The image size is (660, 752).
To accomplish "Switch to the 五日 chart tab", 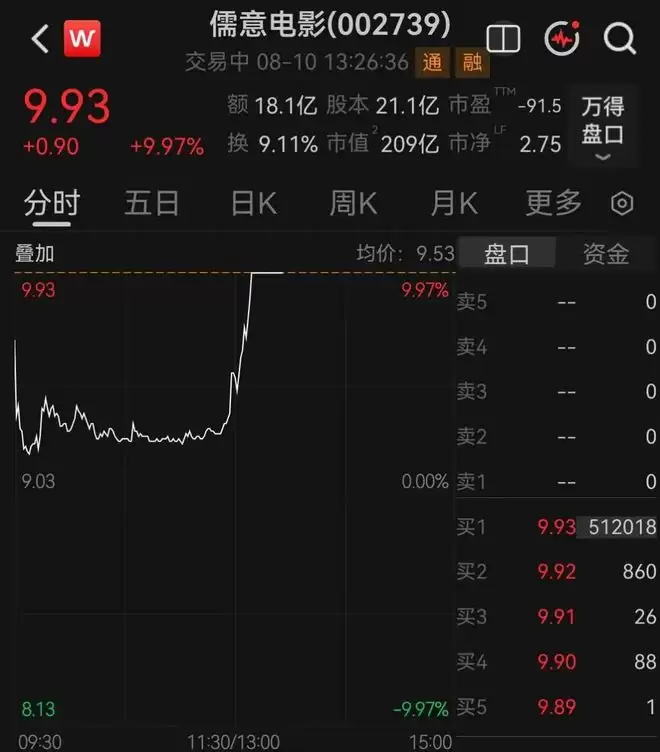I will point(152,203).
